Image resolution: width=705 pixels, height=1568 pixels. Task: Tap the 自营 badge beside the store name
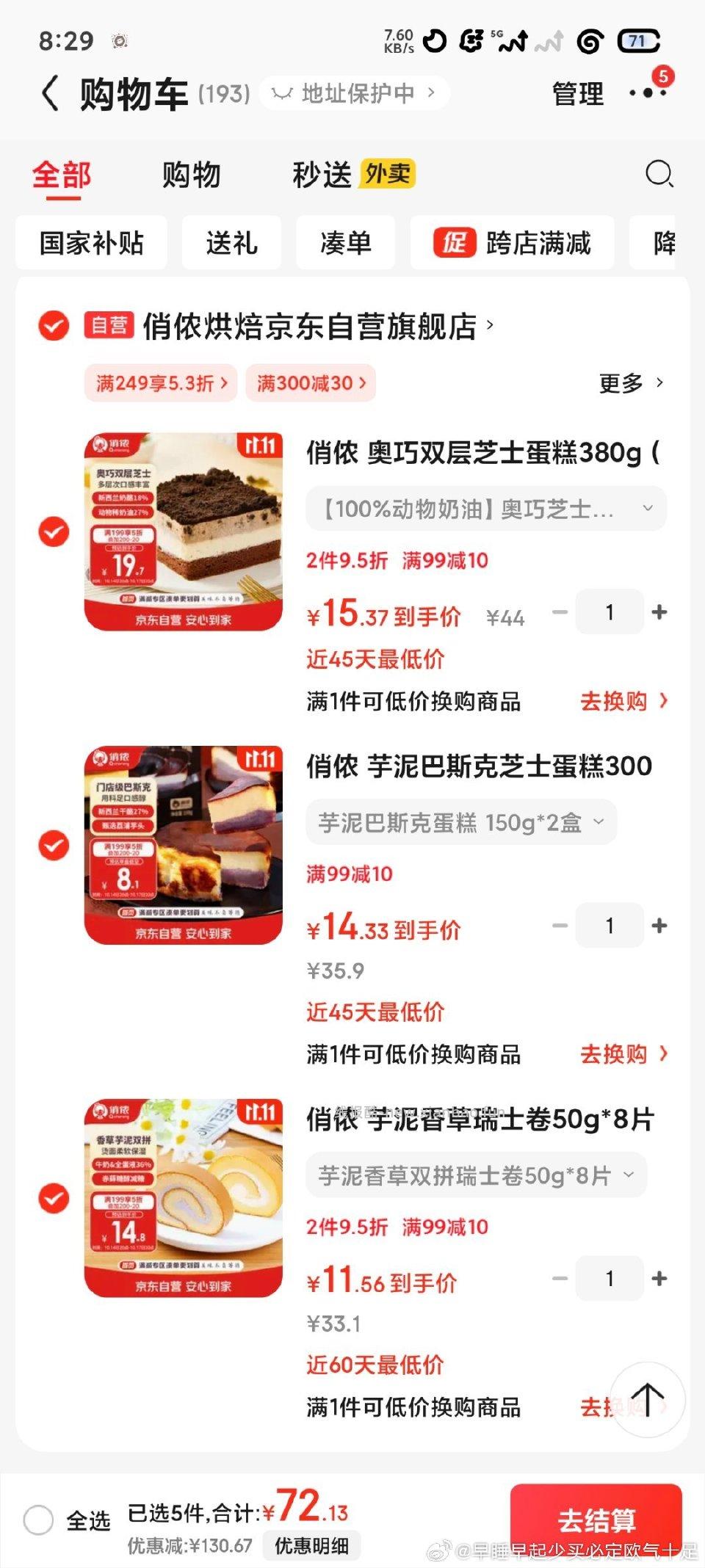coord(110,323)
